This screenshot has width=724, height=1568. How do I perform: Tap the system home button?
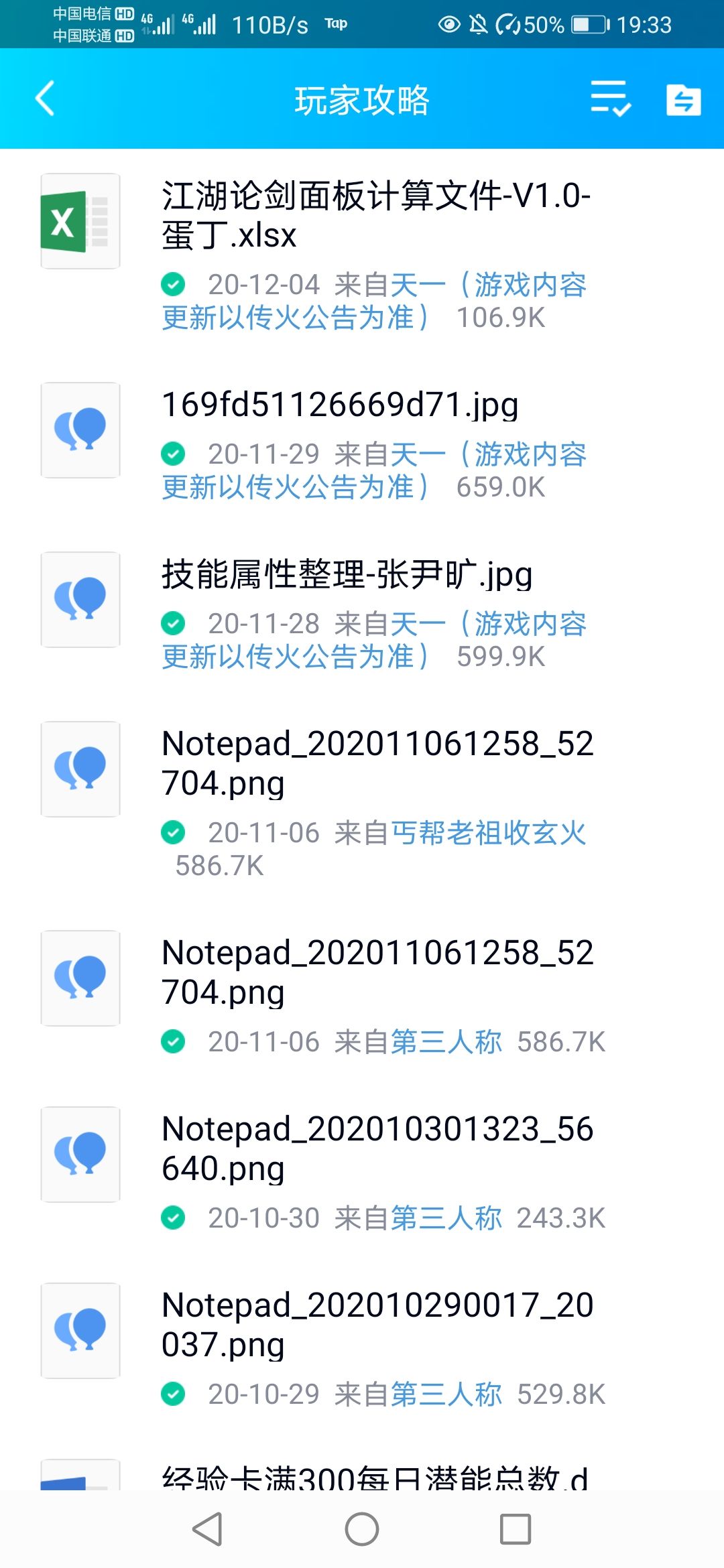pyautogui.click(x=362, y=1529)
